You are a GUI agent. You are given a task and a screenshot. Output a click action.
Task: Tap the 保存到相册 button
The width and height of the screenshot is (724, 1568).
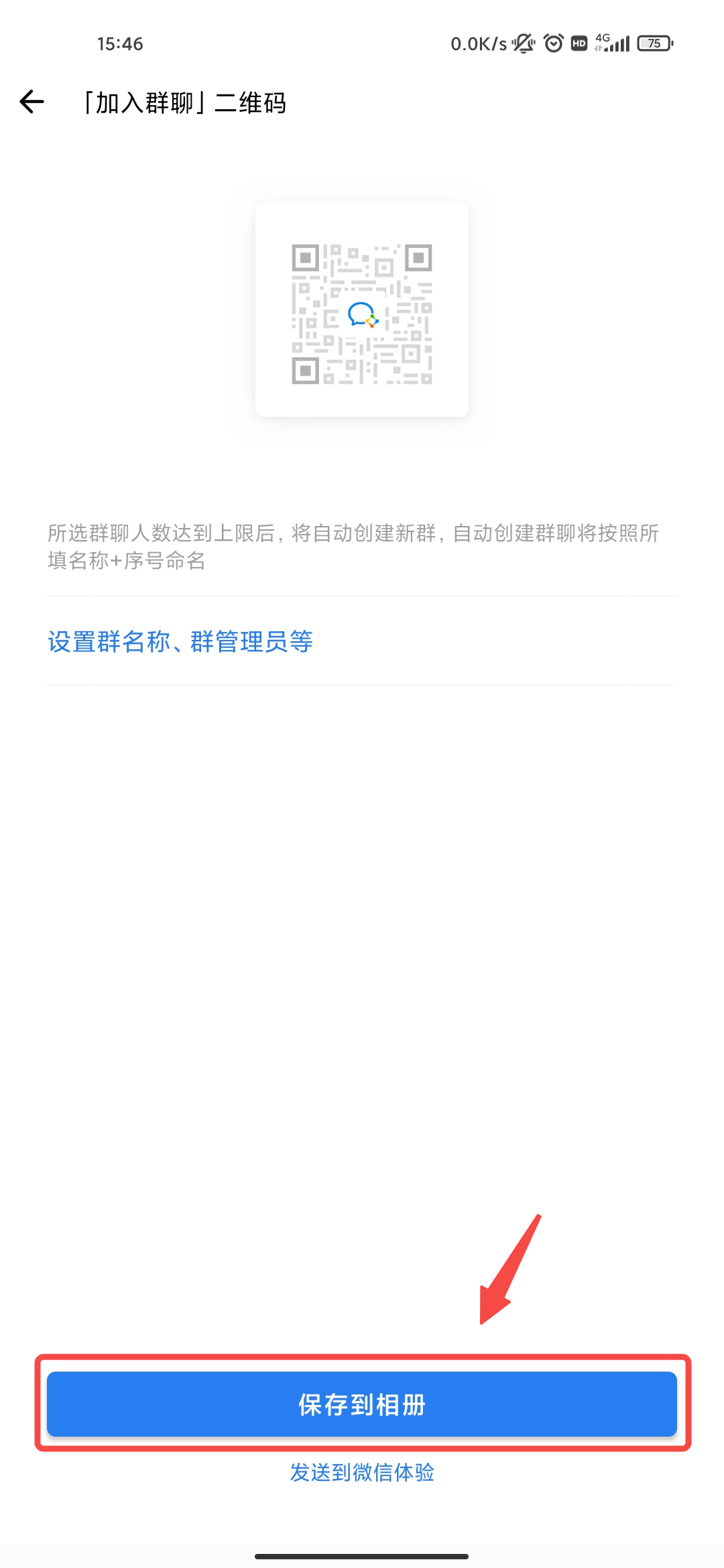tap(362, 1404)
